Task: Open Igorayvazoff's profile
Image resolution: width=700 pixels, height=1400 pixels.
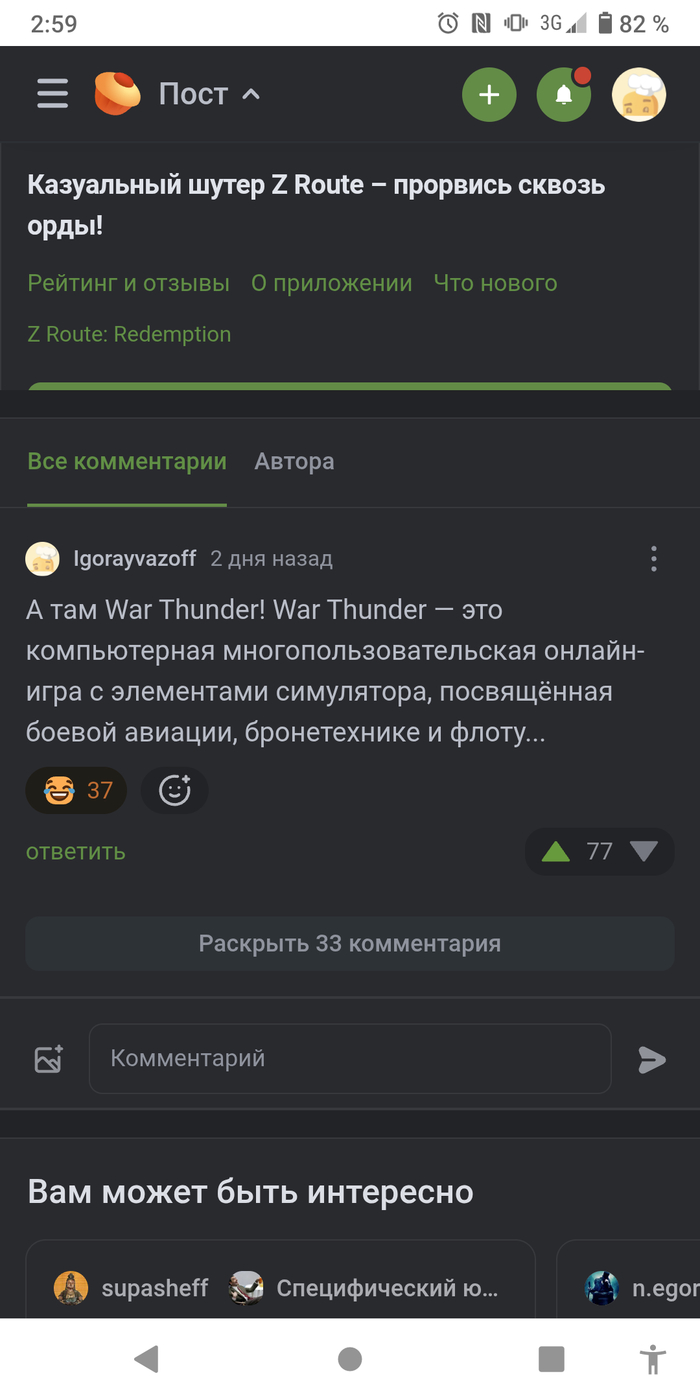Action: click(x=134, y=558)
